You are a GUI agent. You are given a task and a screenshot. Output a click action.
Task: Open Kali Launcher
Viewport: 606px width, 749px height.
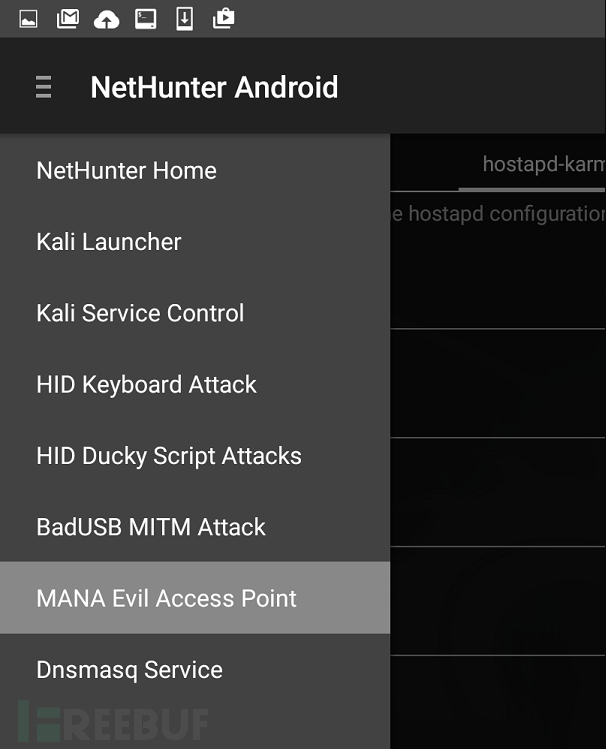point(109,242)
